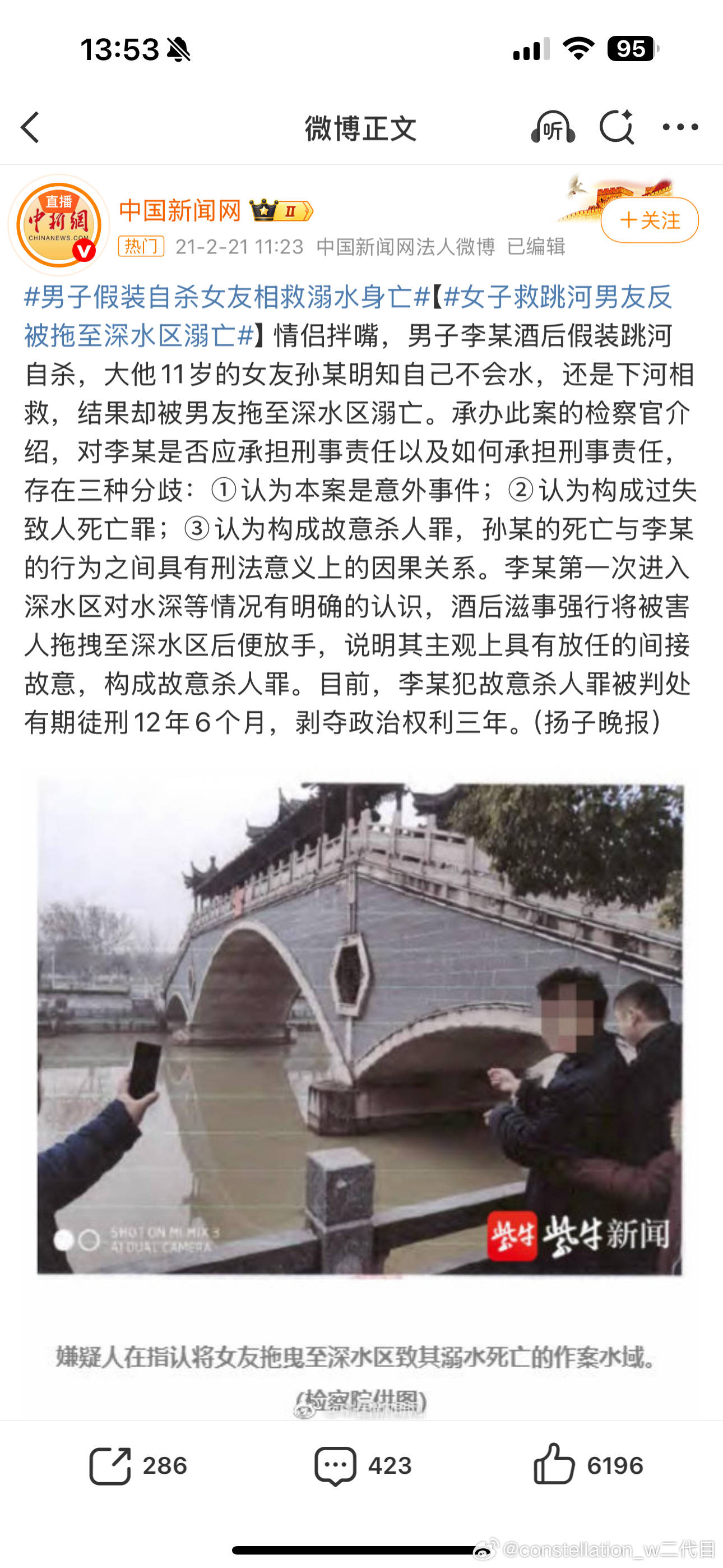Open the 中国新闻网 account name
This screenshot has height=1568, width=723.
coord(180,211)
